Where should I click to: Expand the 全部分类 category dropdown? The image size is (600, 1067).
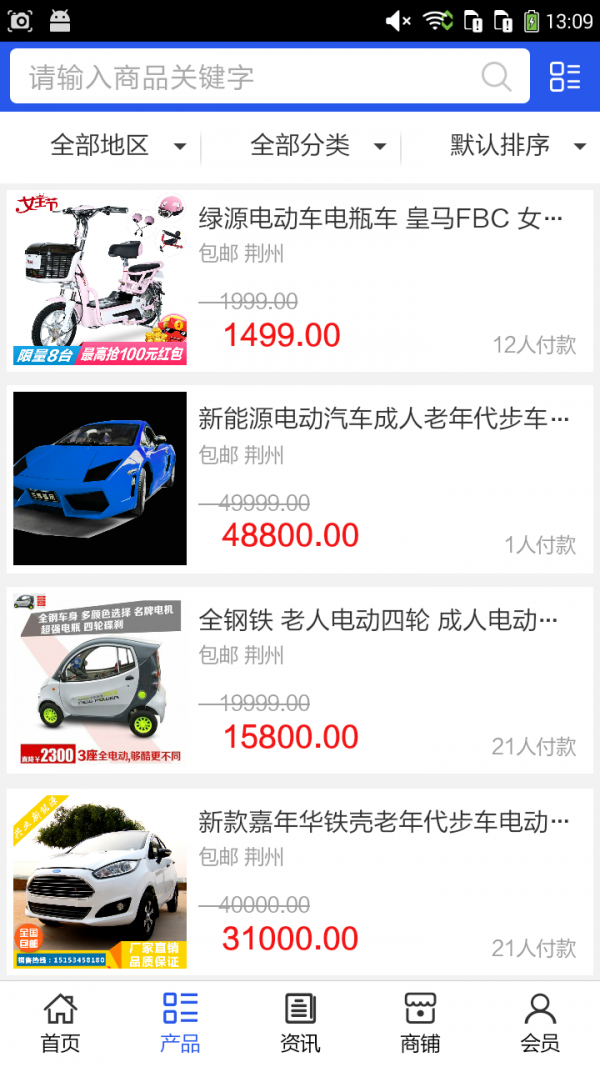click(318, 146)
